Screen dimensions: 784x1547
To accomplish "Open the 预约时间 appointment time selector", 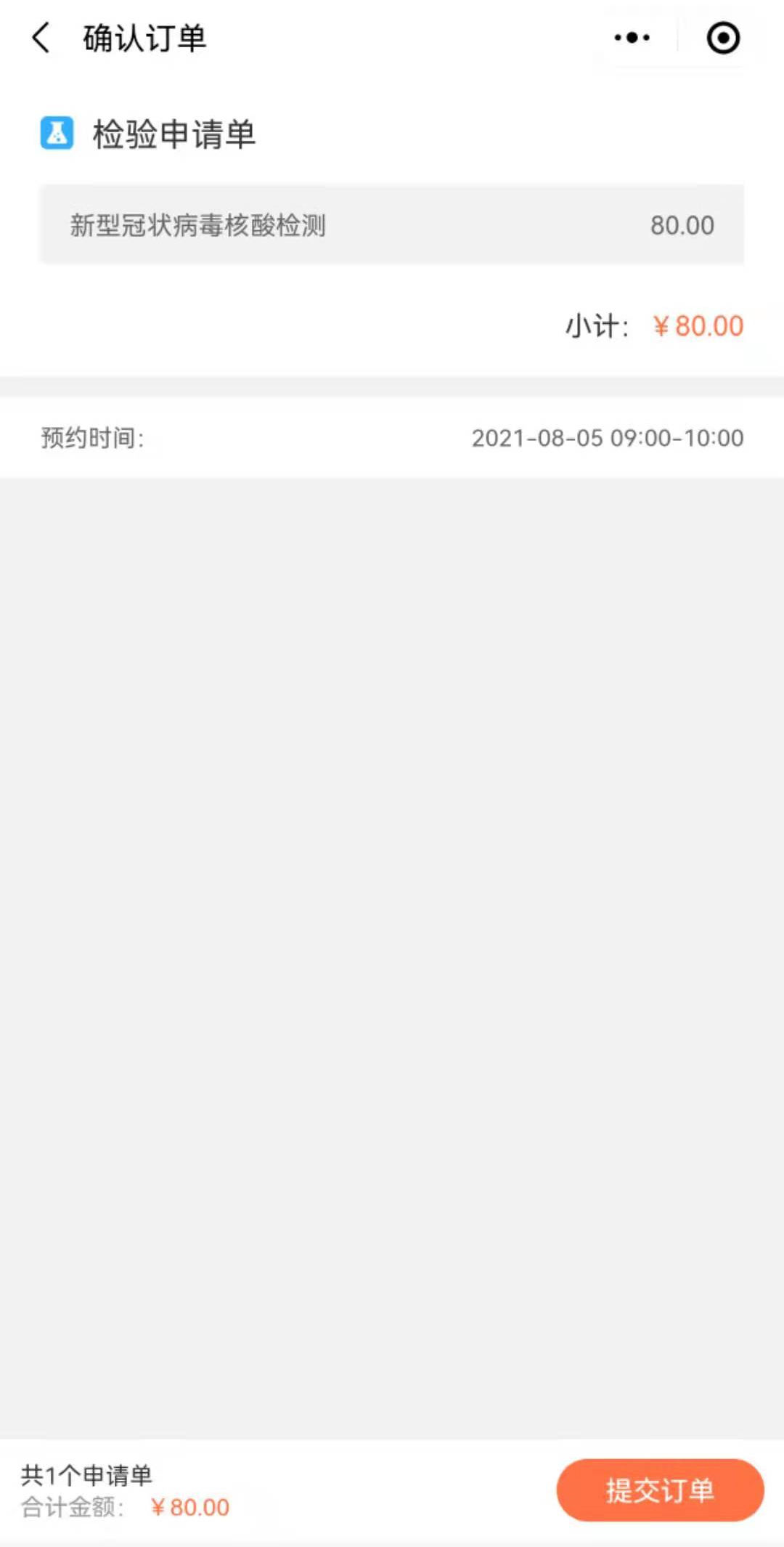I will pyautogui.click(x=93, y=437).
